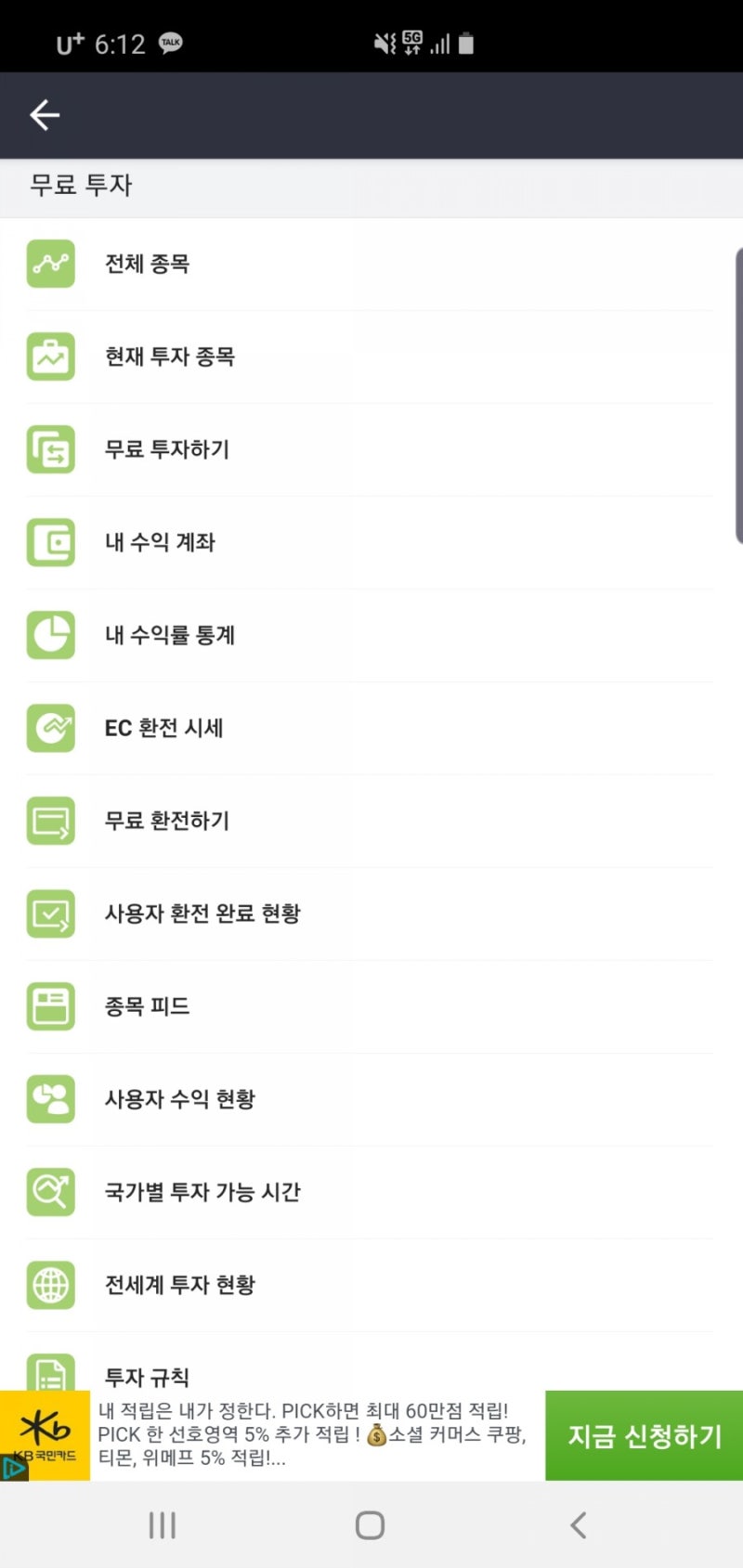Select 무료 환전하기
The image size is (743, 1568).
167,821
